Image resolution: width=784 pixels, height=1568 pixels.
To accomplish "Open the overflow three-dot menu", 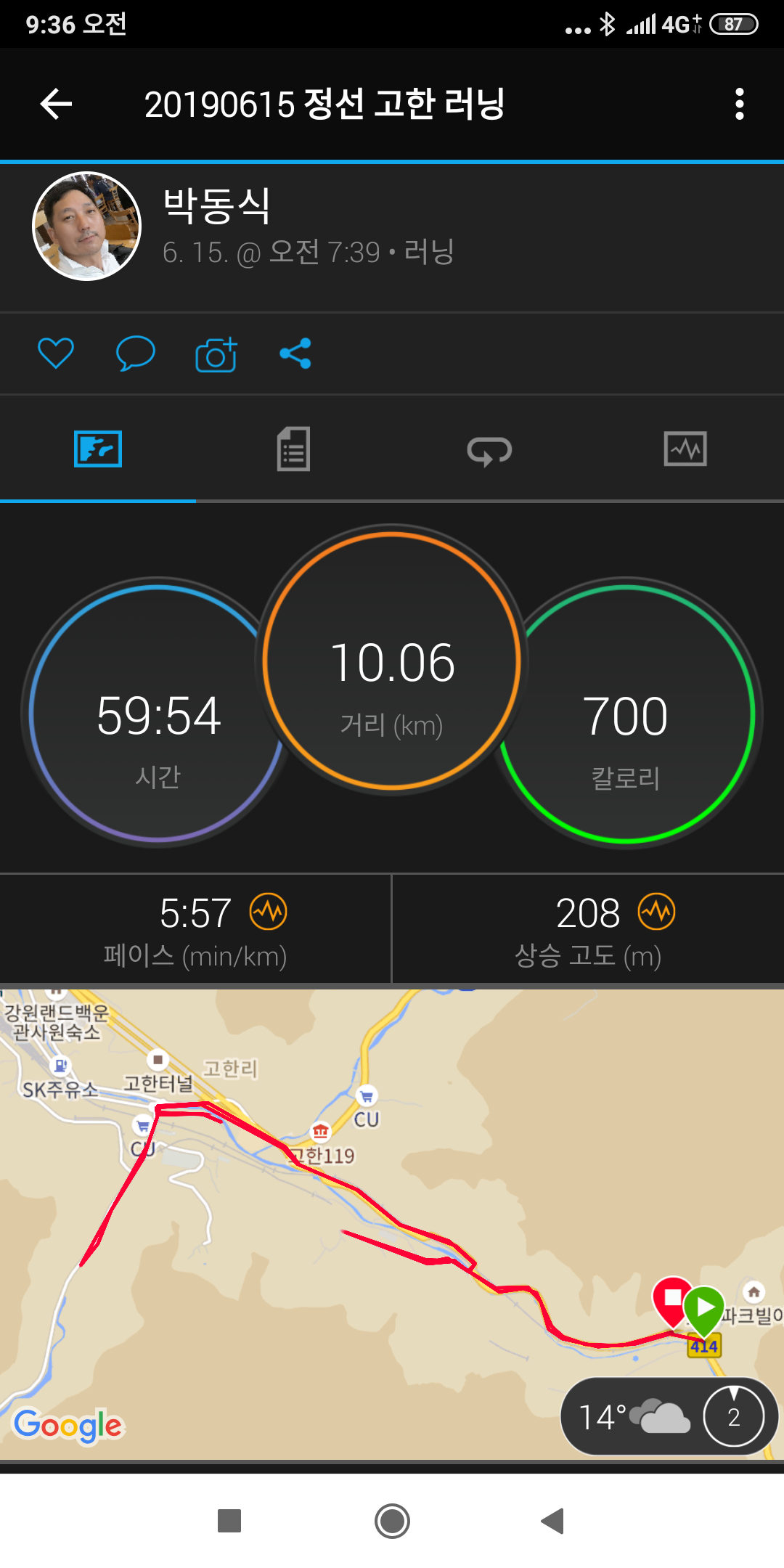I will (x=738, y=104).
